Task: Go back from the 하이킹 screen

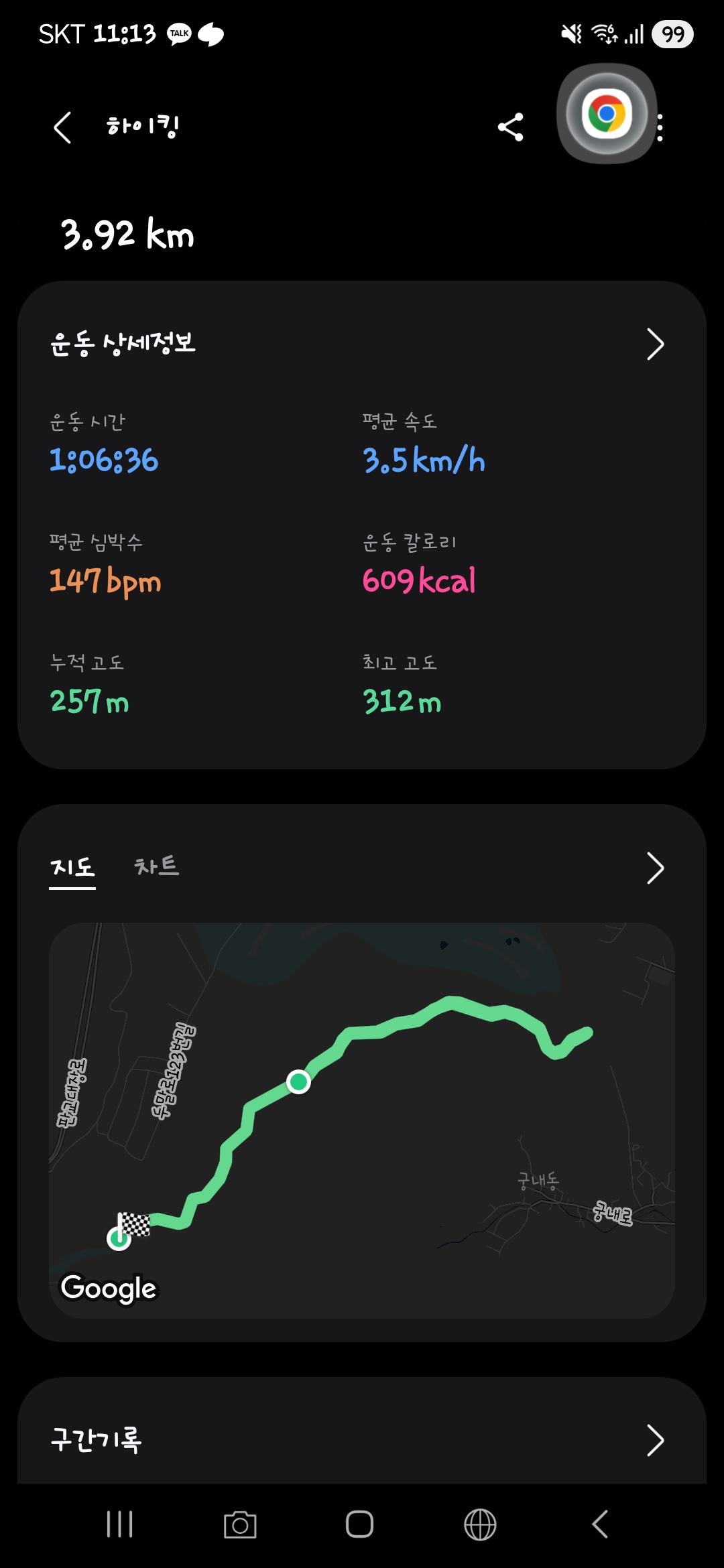Action: tap(62, 127)
